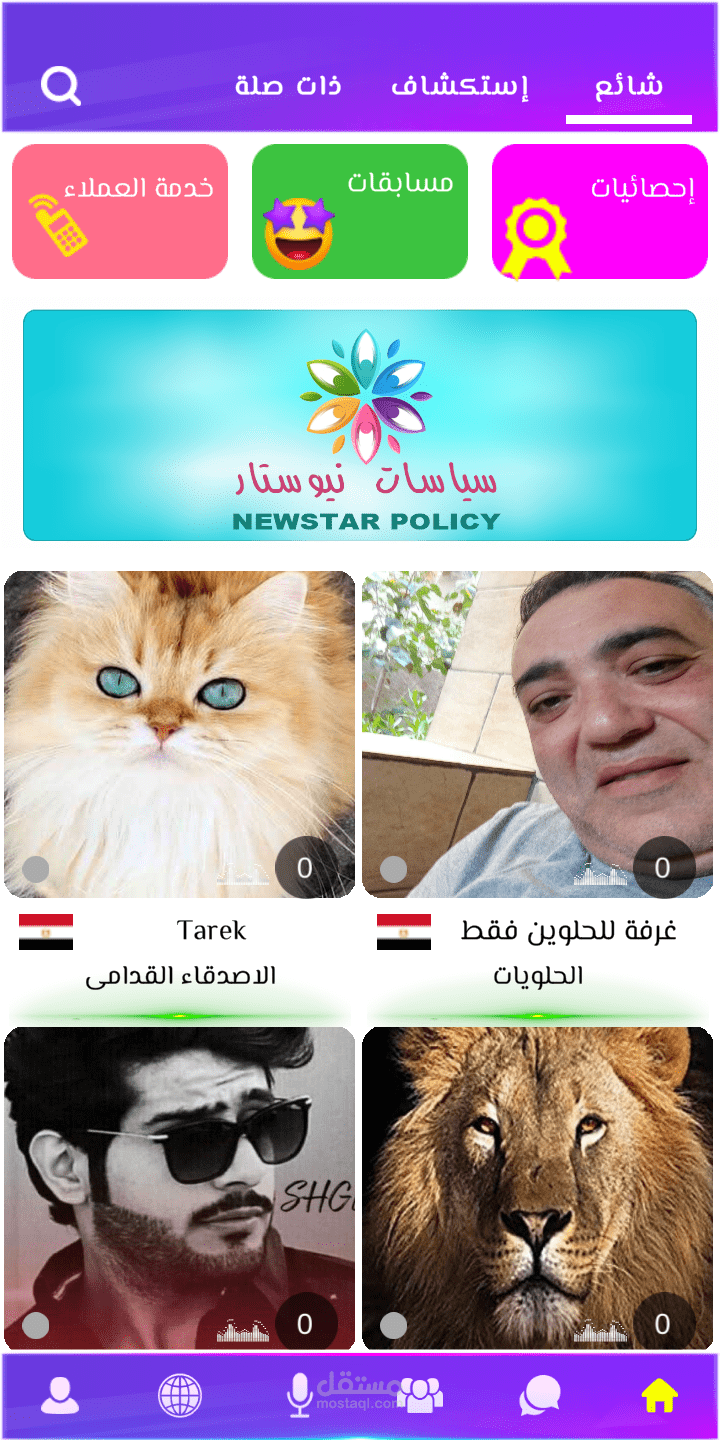The height and width of the screenshot is (1440, 720).
Task: Enter Tarek's cat room
Action: point(180,735)
